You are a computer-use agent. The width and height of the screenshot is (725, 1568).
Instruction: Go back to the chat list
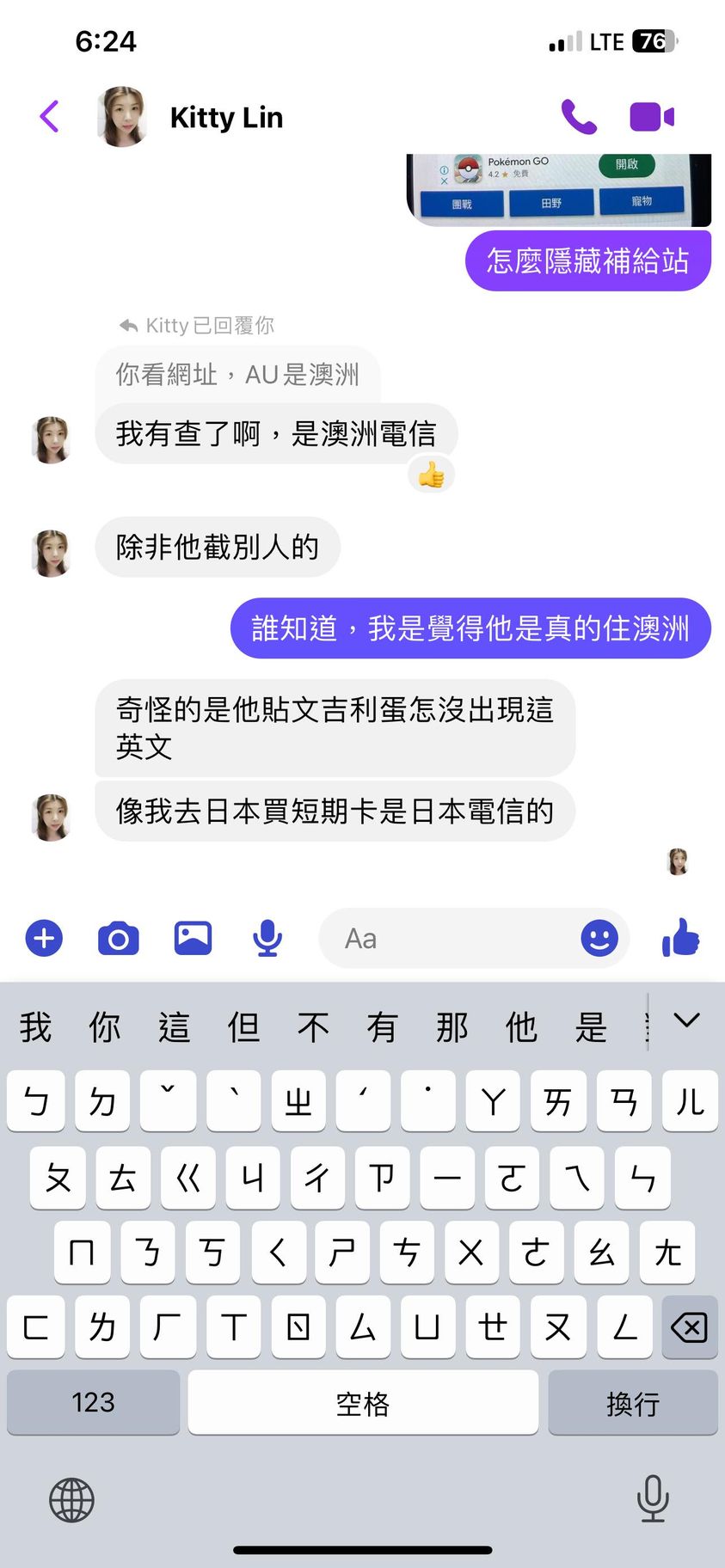pos(50,116)
